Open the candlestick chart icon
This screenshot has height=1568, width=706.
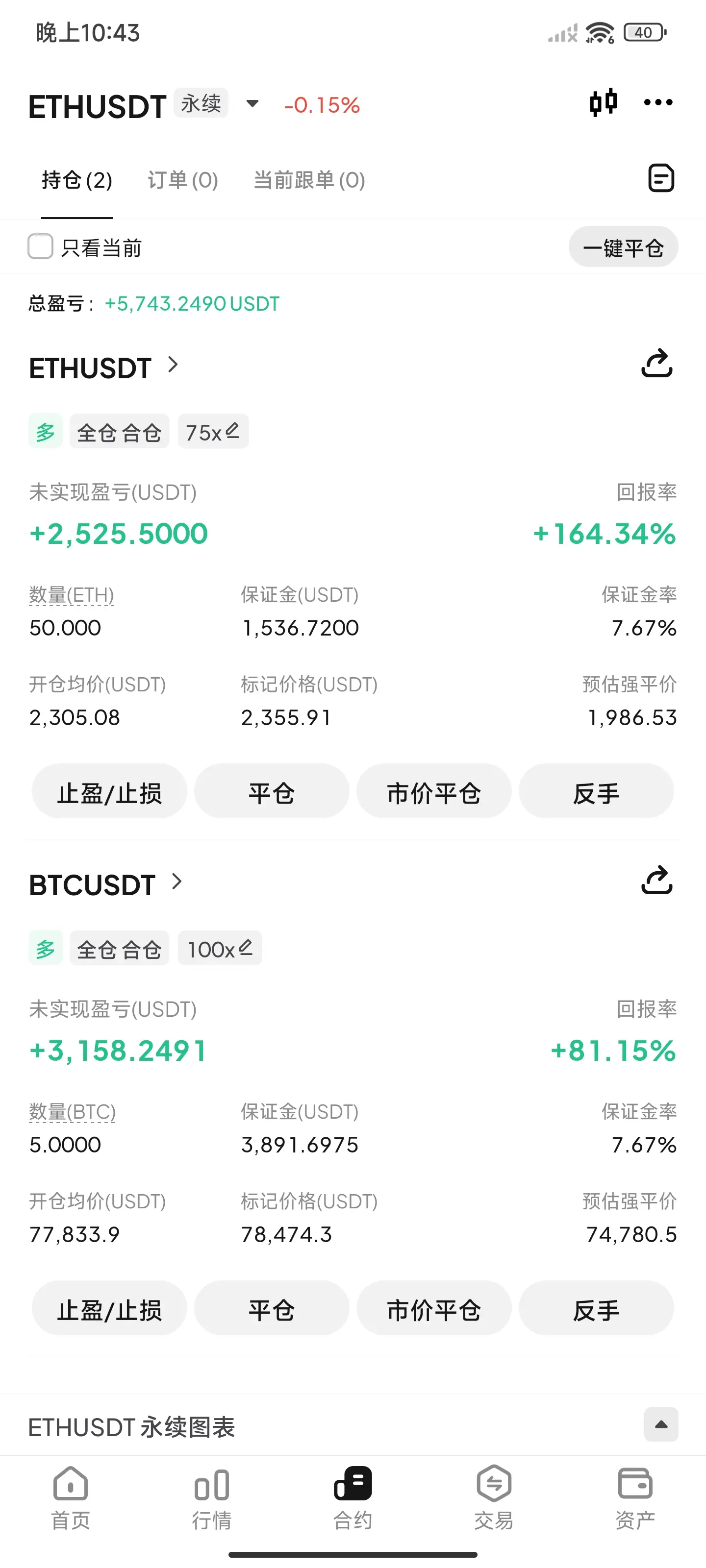[x=603, y=103]
